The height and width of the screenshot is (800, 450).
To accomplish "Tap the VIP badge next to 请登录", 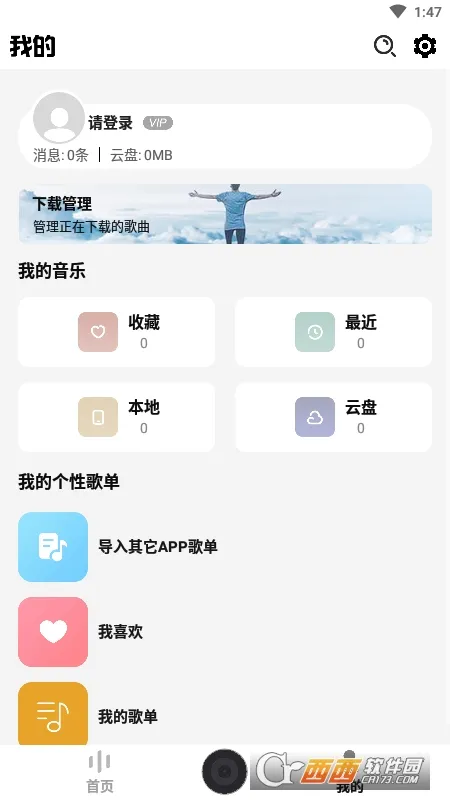I will coord(158,123).
